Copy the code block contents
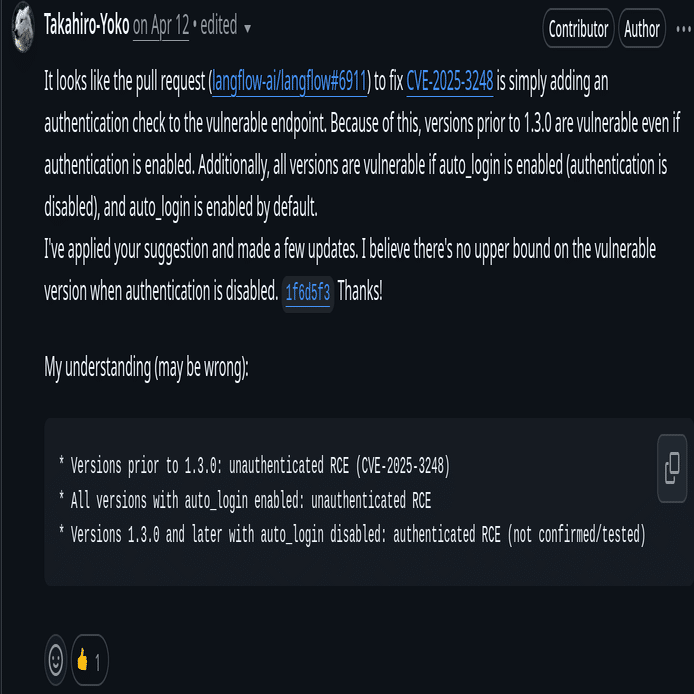The image size is (694, 694). [x=672, y=468]
